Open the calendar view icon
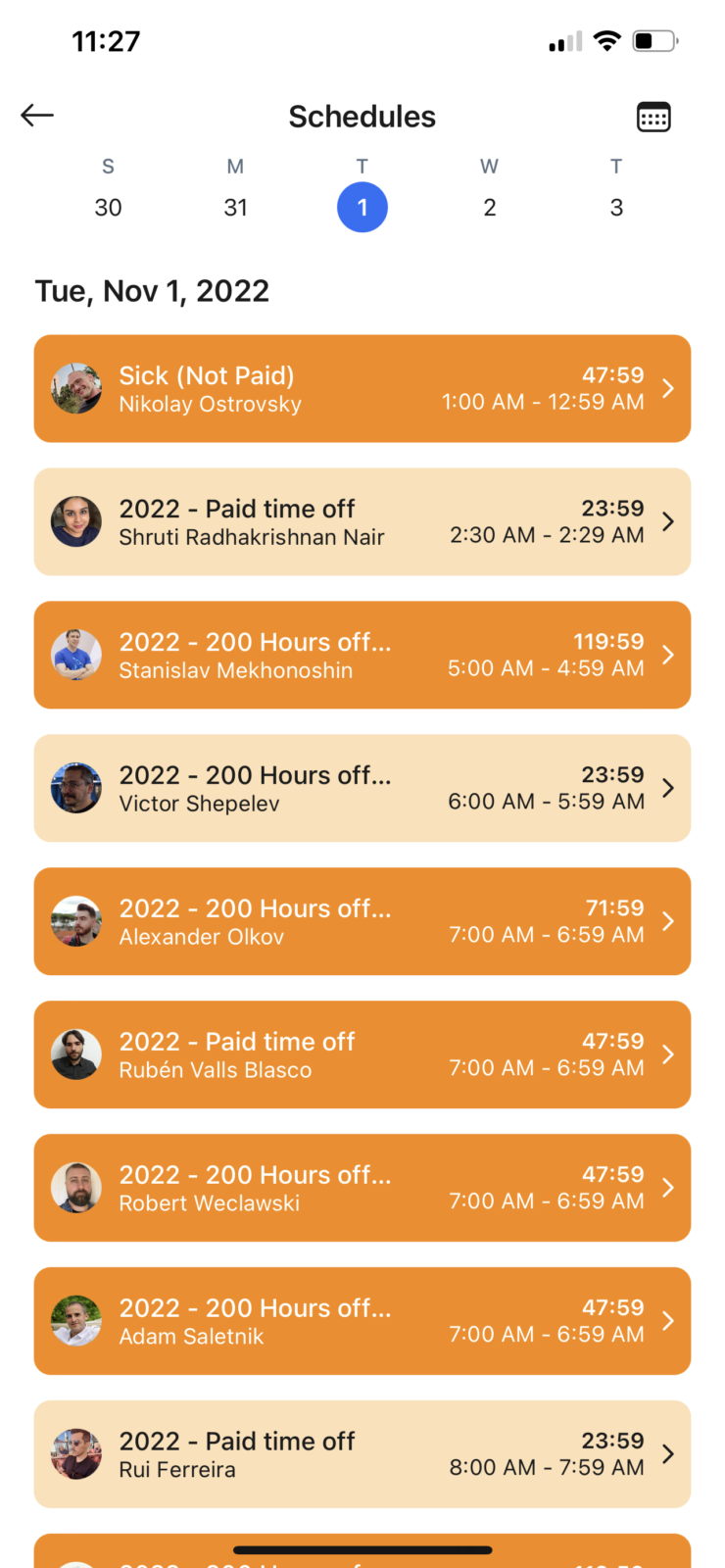The width and height of the screenshot is (725, 1568). 653,117
